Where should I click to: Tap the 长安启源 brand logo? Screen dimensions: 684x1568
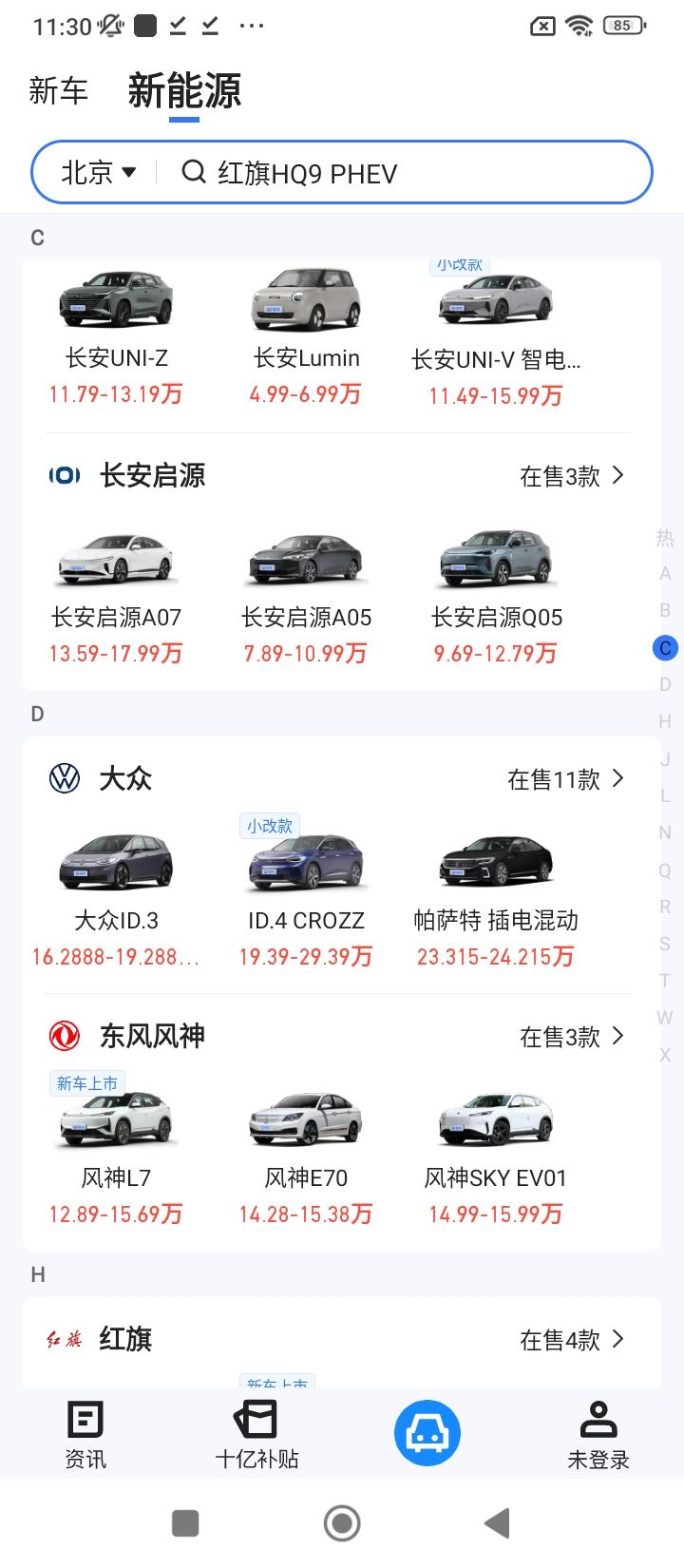tap(62, 474)
